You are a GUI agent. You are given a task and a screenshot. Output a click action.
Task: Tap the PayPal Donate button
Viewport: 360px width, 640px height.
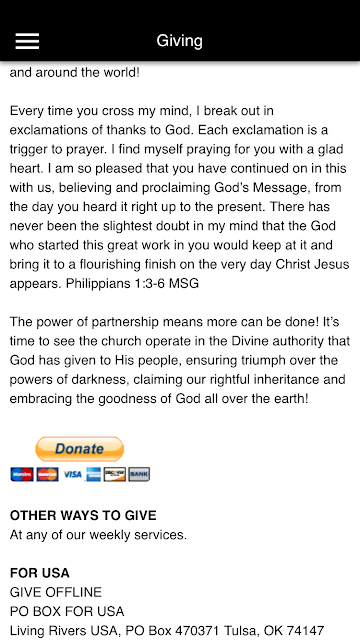[80, 449]
